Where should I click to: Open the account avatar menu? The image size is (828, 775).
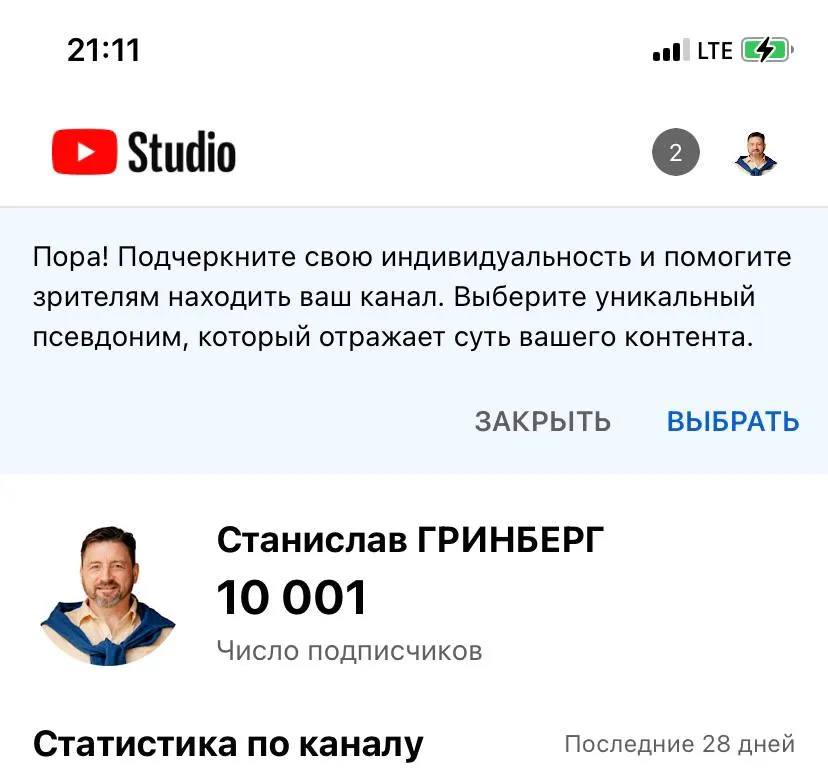point(756,153)
